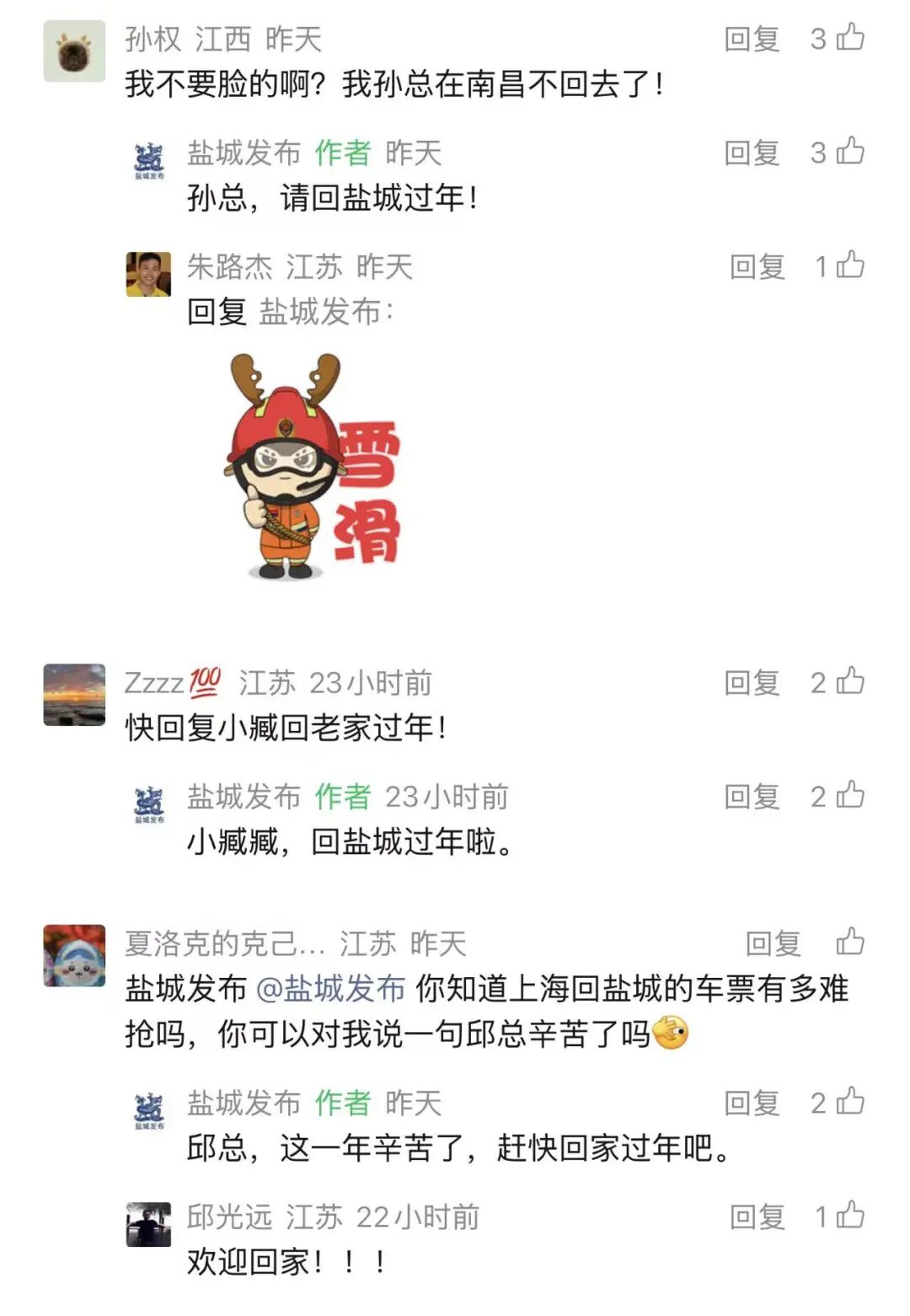The image size is (910, 1316).
Task: Reply to 盐城发布's "小臧臧" comment
Action: click(x=752, y=798)
